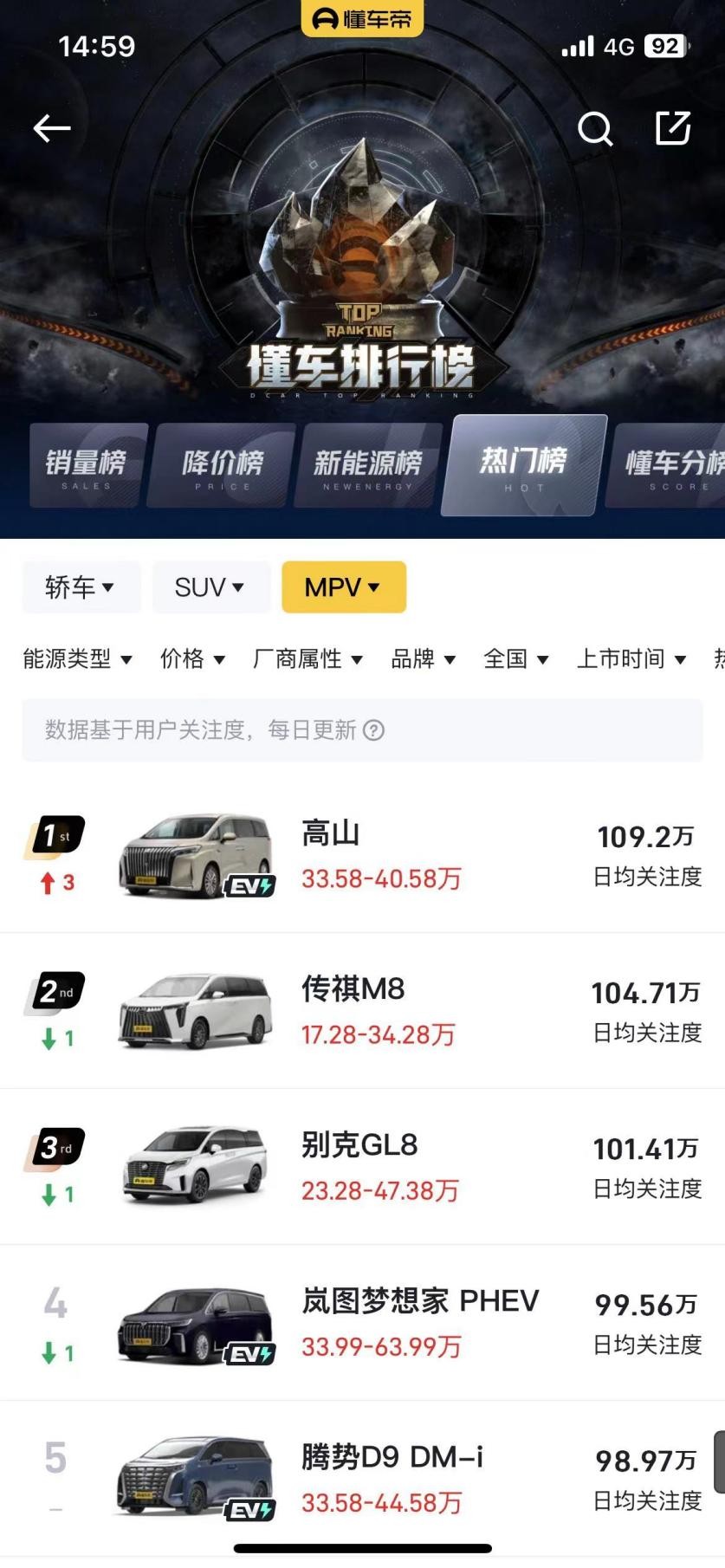The image size is (725, 1568).
Task: Switch to the 降价榜 tab
Action: point(223,466)
